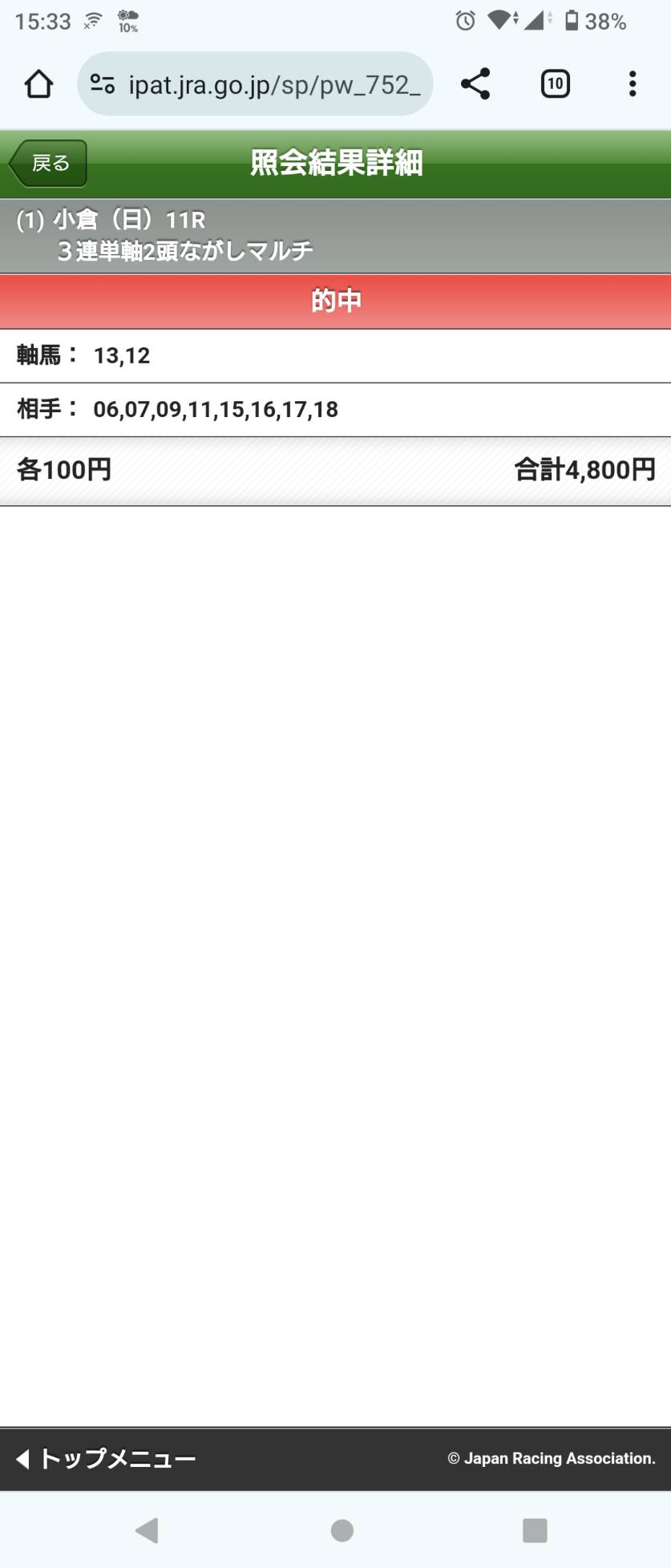Open the tab switcher showing 10 tabs
This screenshot has width=671, height=1568.
[x=555, y=84]
